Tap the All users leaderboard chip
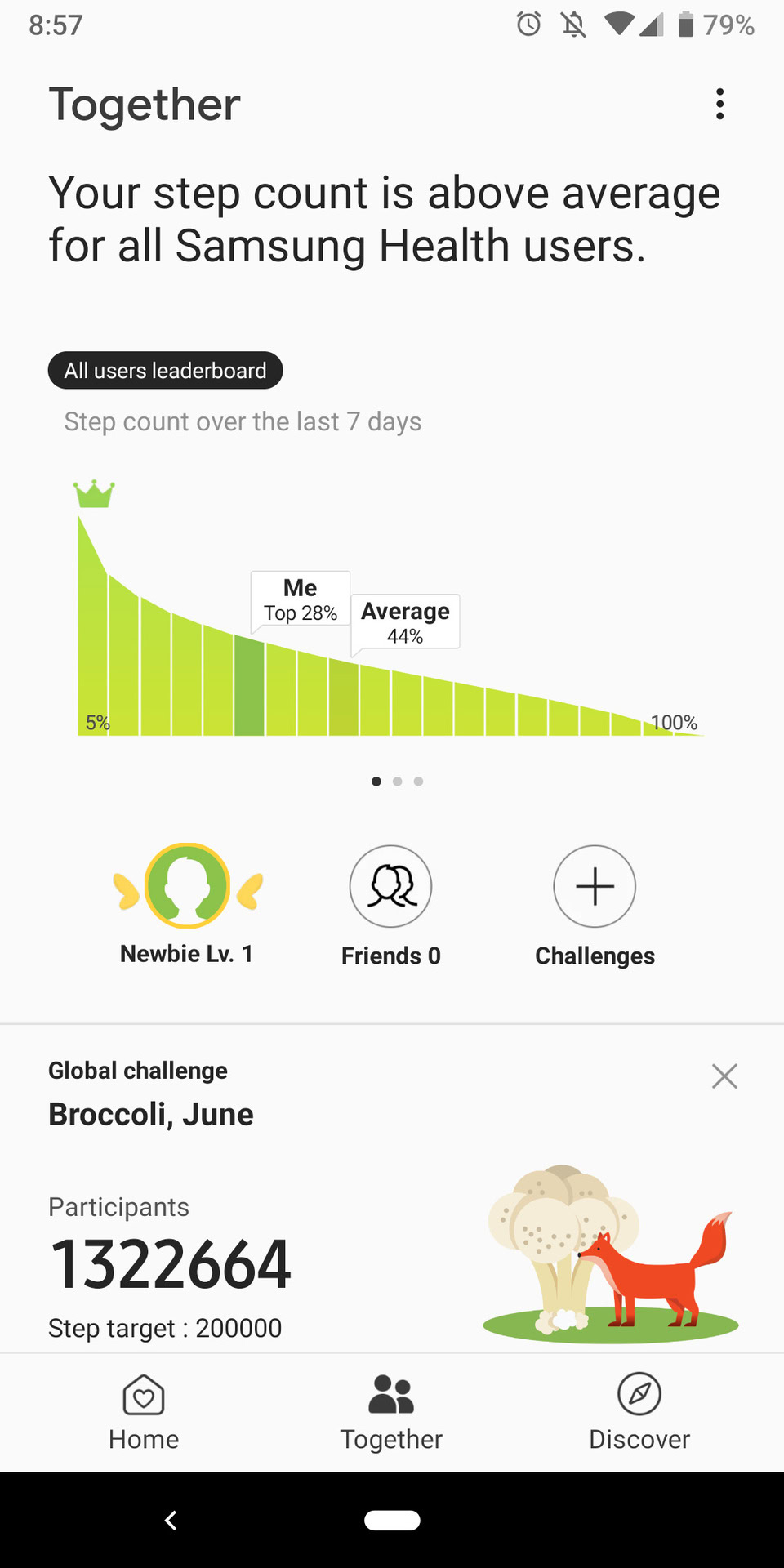784x1568 pixels. [166, 371]
